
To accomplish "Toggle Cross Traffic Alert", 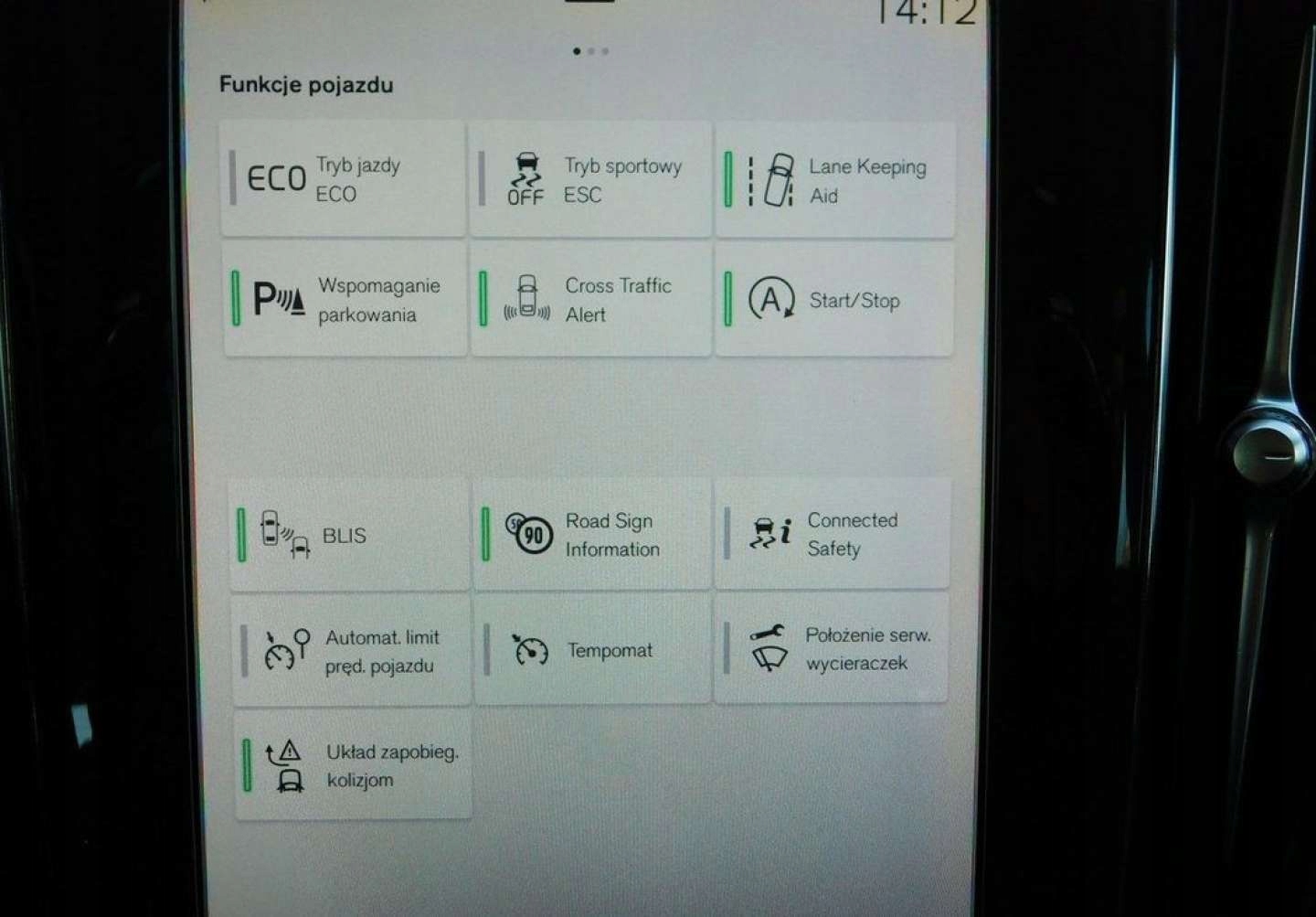I will pos(590,299).
